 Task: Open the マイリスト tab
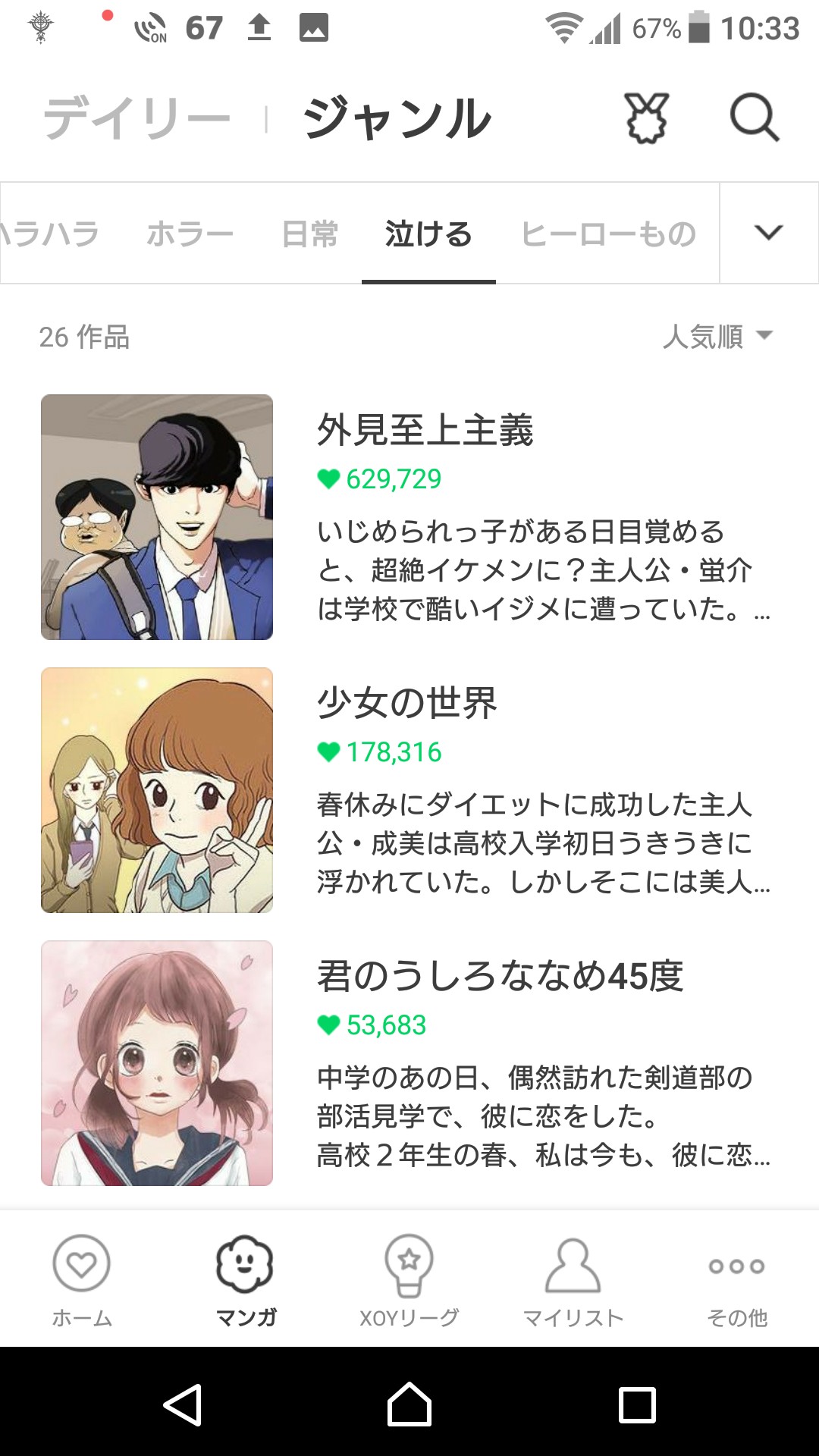pyautogui.click(x=573, y=1279)
